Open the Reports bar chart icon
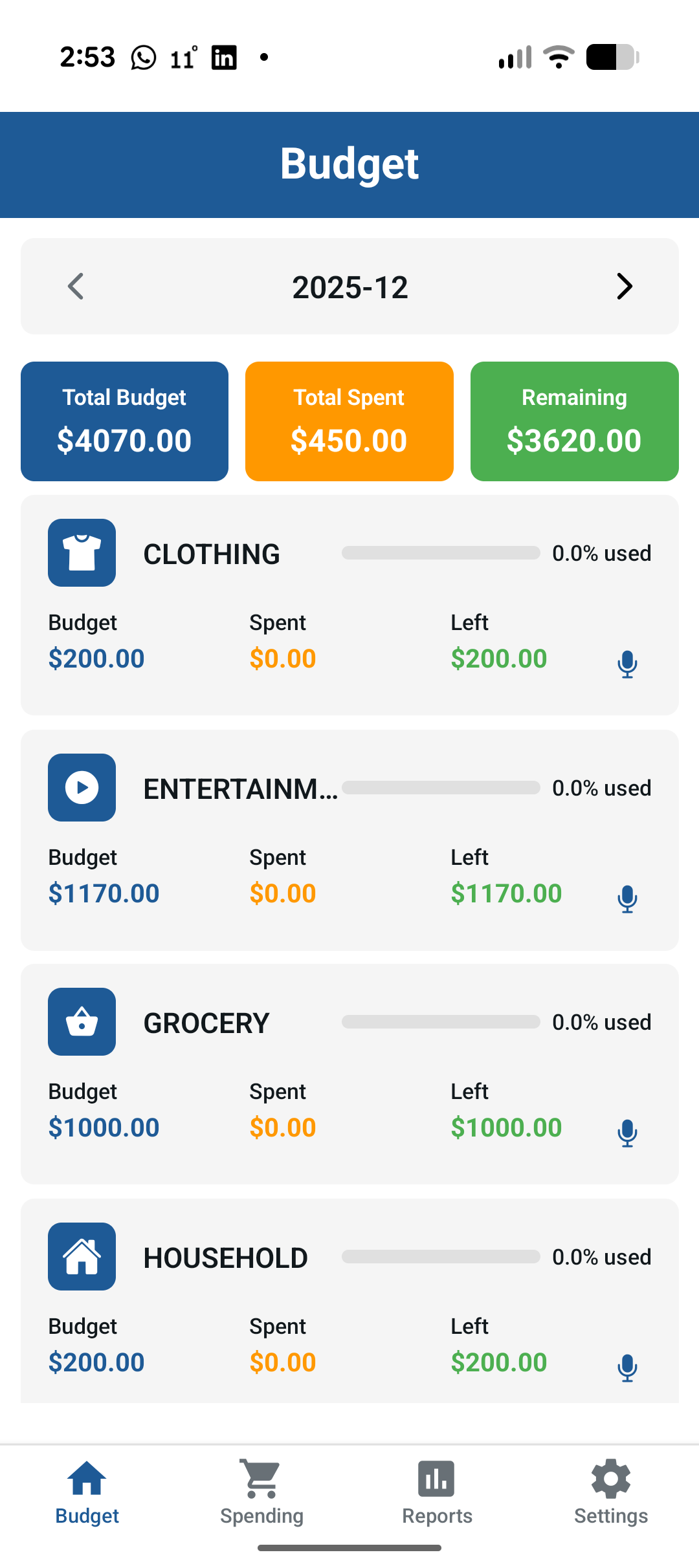Viewport: 699px width, 1568px height. click(x=436, y=1479)
